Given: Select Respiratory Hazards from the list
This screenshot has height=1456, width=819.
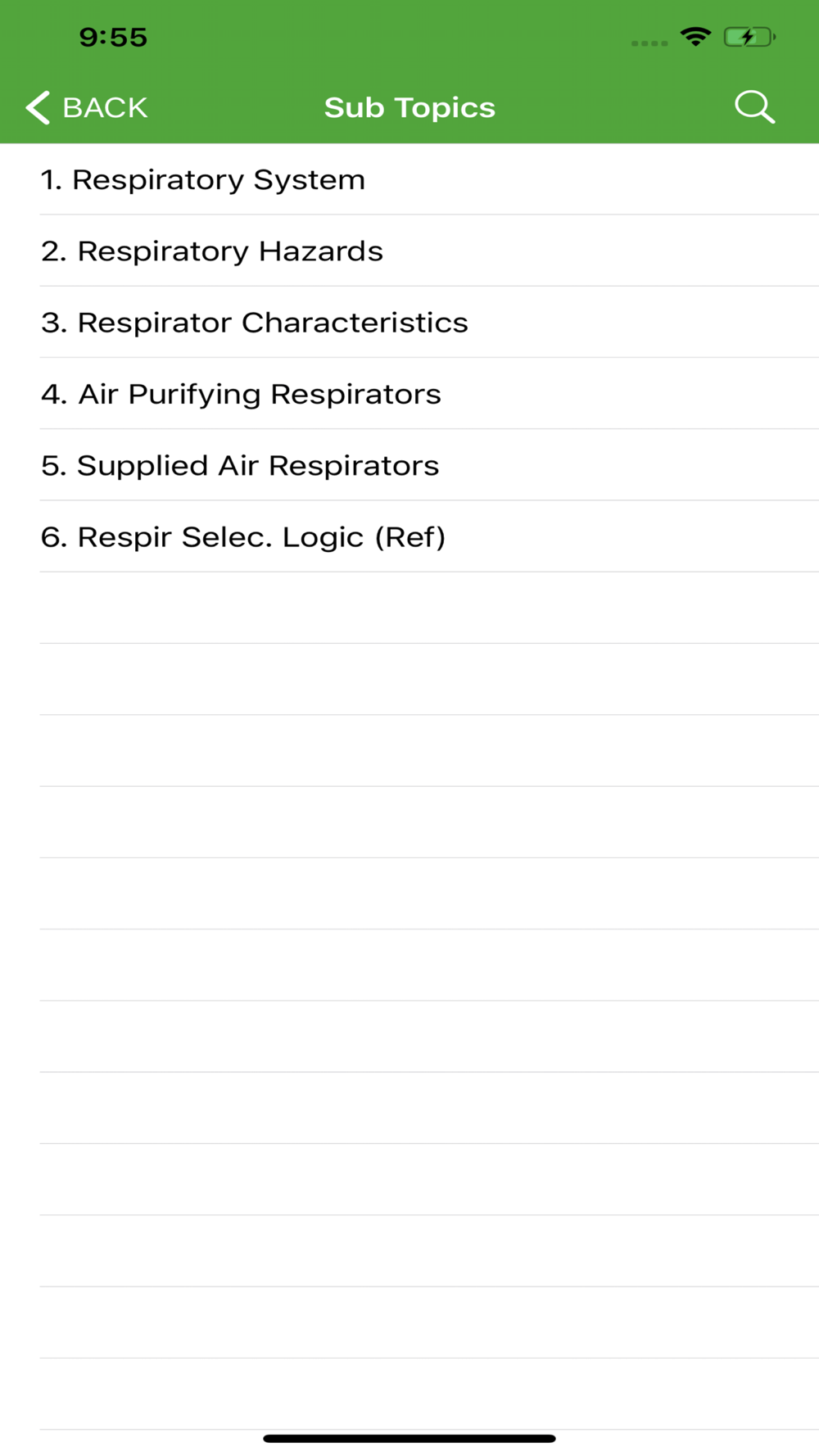Looking at the screenshot, I should click(409, 251).
